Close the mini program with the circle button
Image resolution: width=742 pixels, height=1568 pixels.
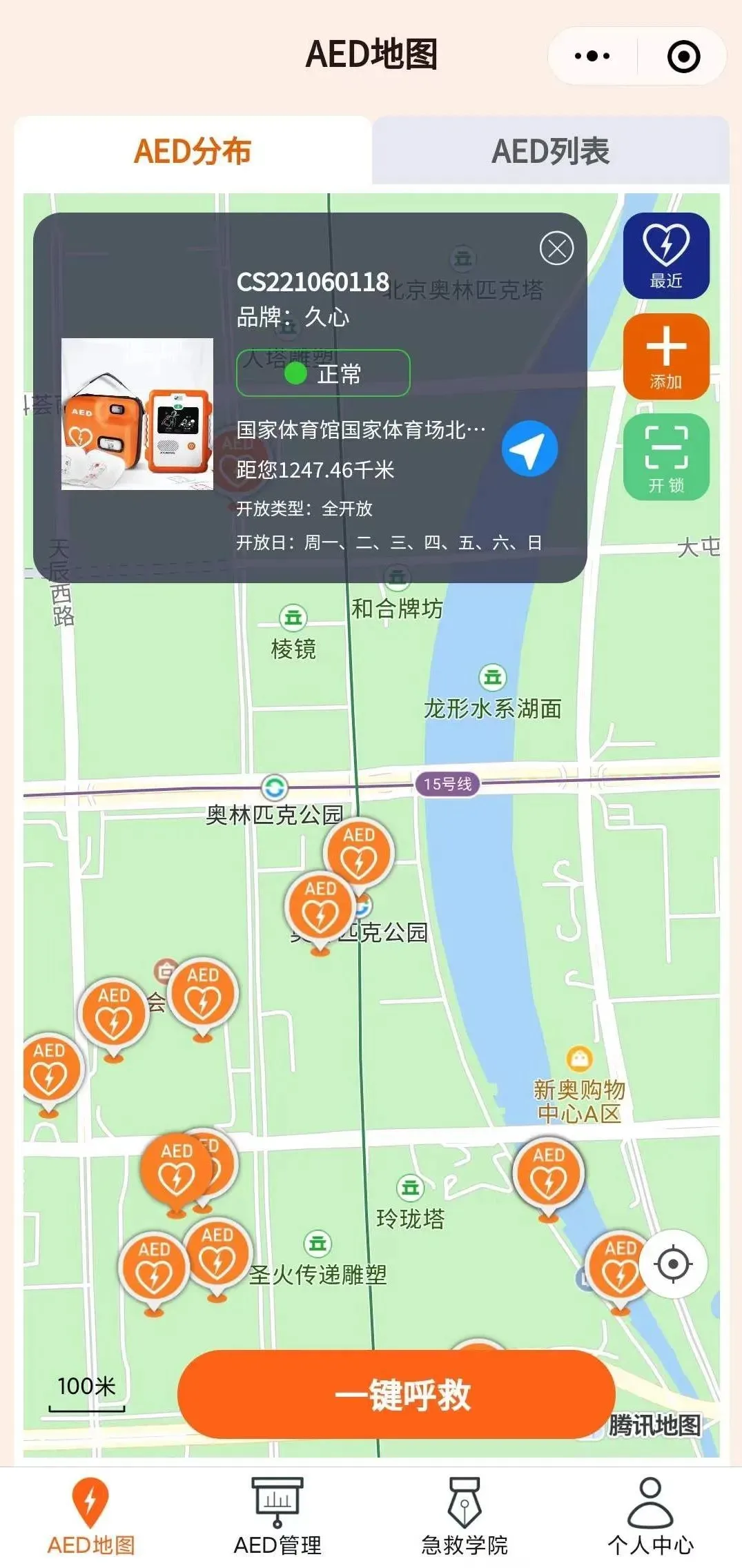click(x=683, y=57)
